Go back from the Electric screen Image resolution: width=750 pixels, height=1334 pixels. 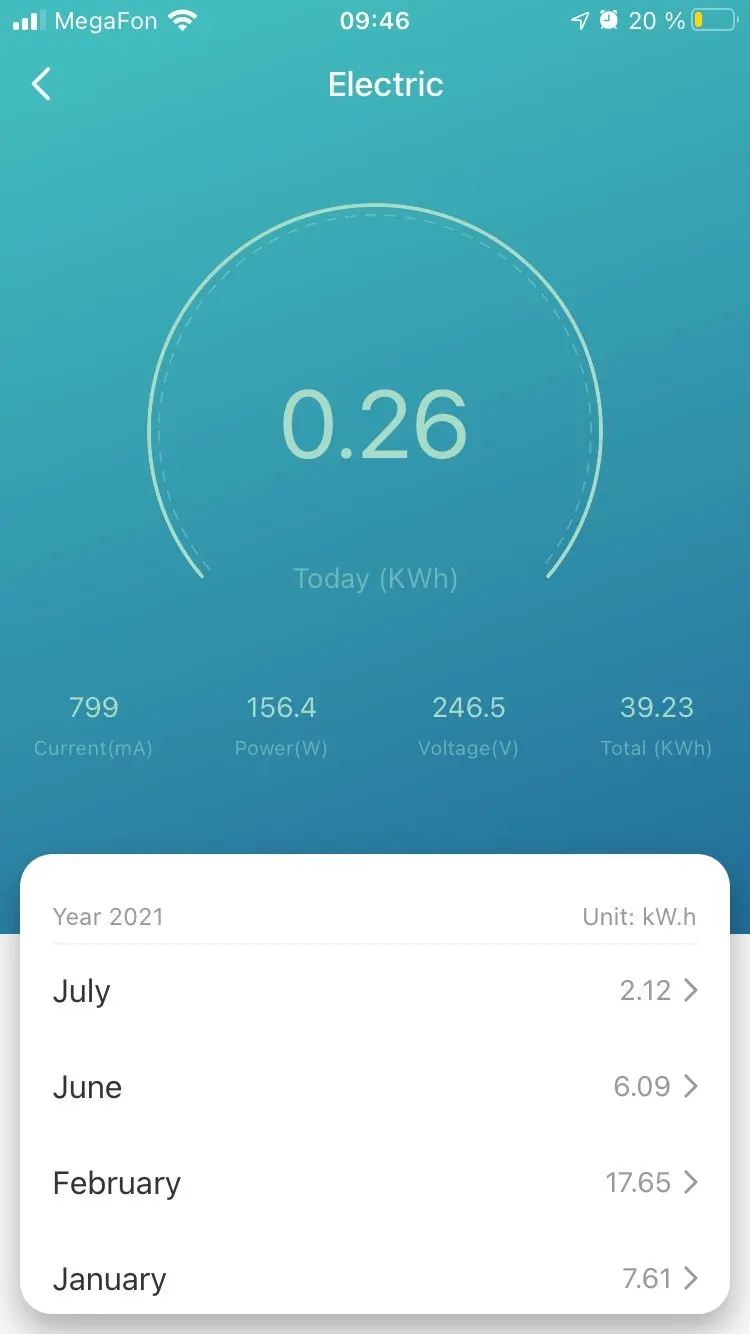pos(41,85)
